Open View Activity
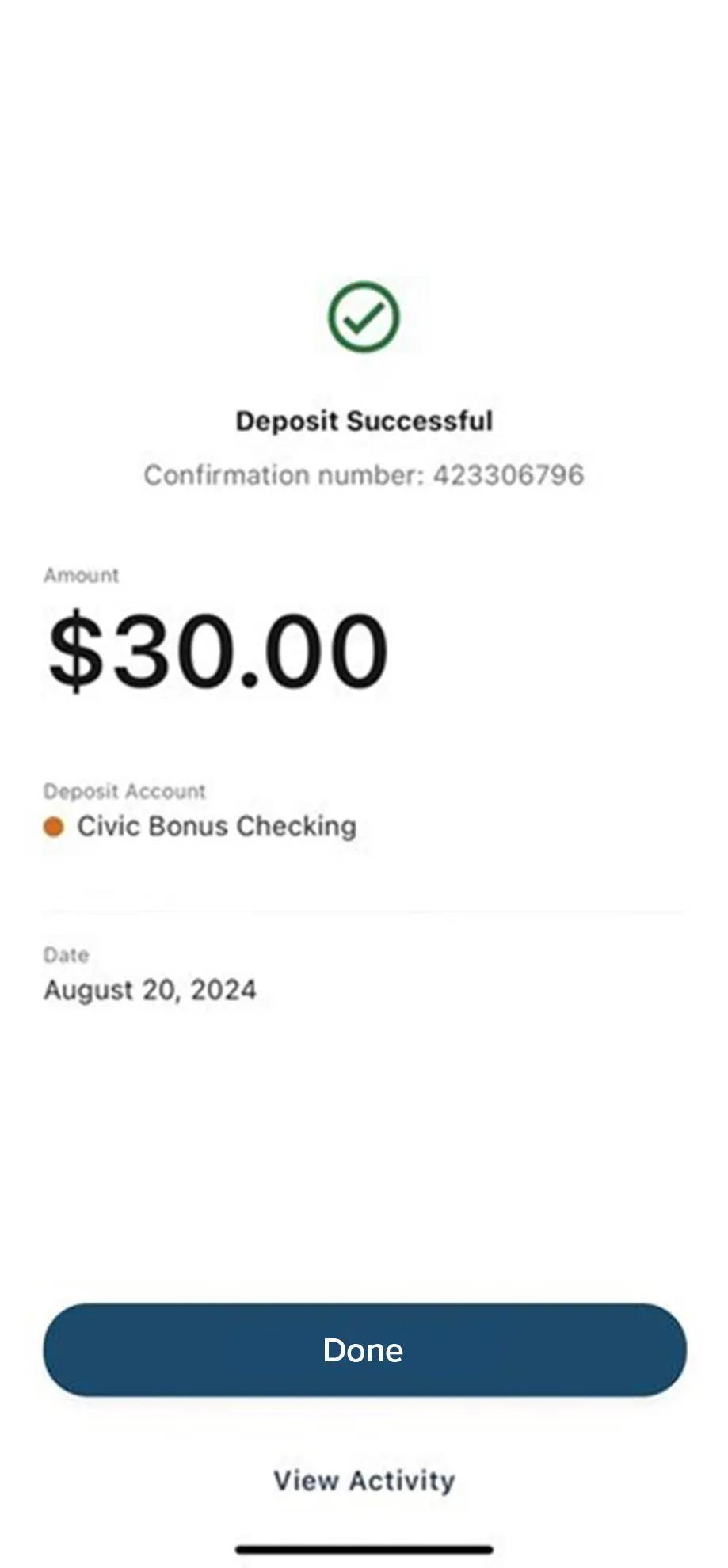This screenshot has height=1568, width=728. point(364,1480)
